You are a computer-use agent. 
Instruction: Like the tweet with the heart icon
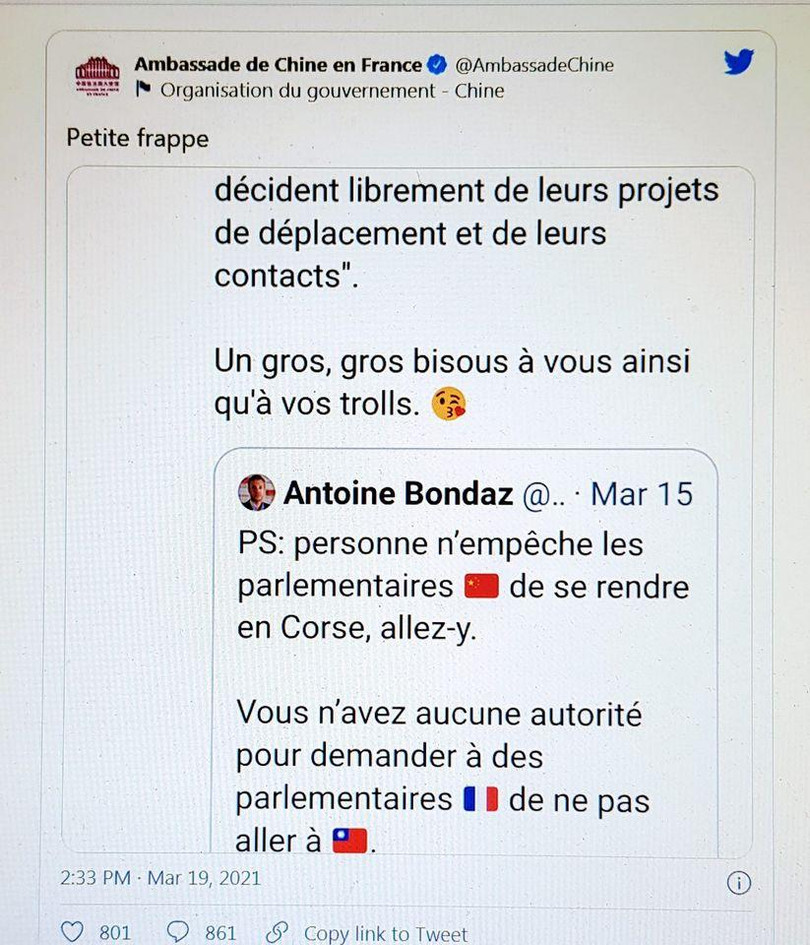(x=73, y=932)
